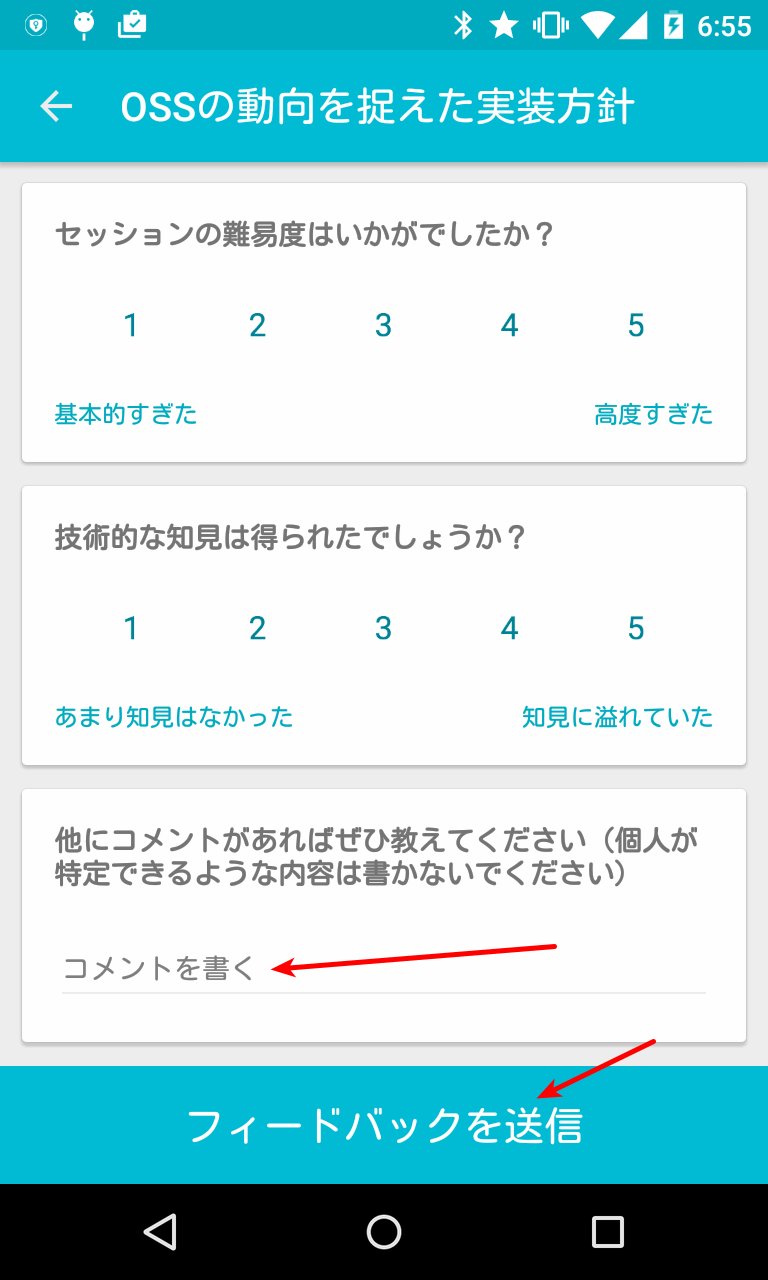Select 4 for technical knowledge gained
The width and height of the screenshot is (768, 1280).
pyautogui.click(x=510, y=628)
